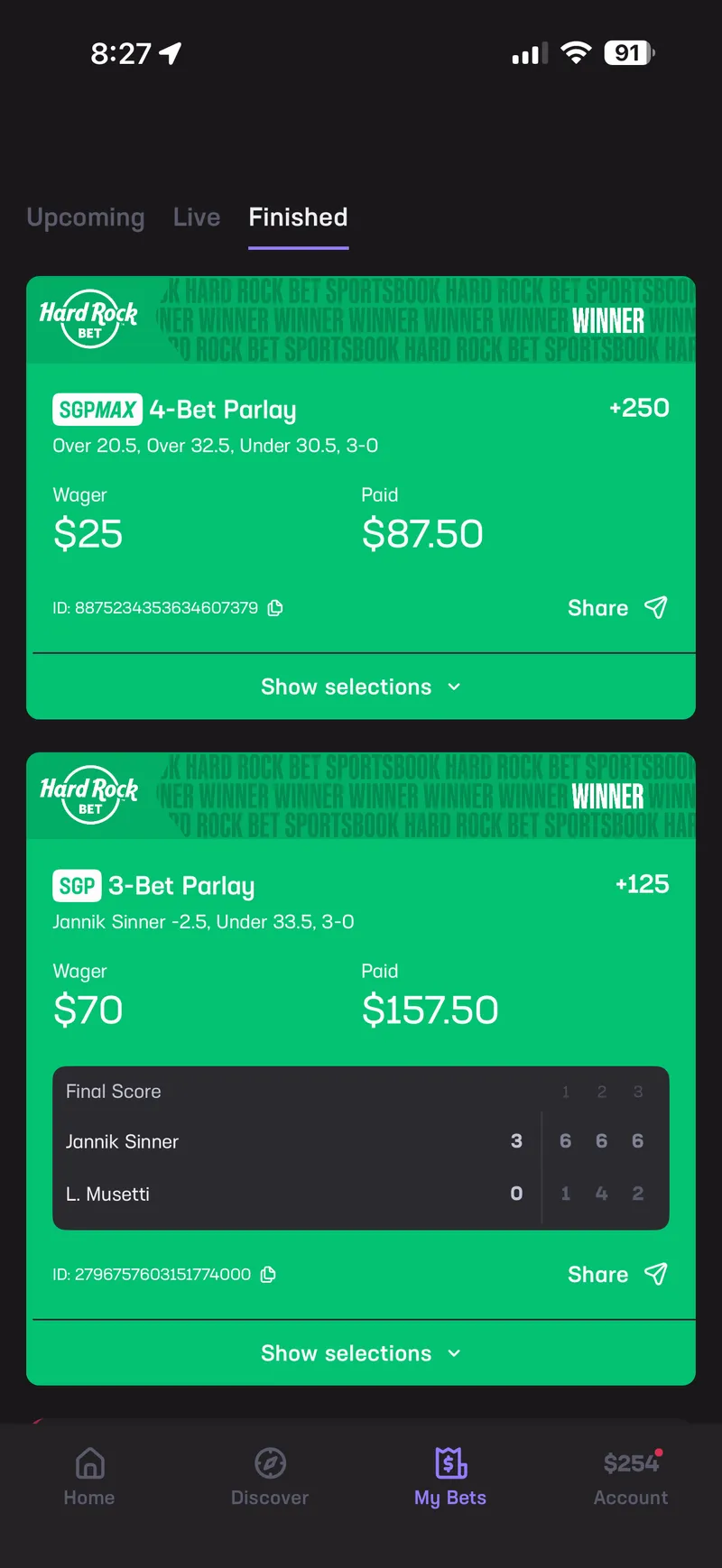Expand selections for the 4-Bet Parlay
Viewport: 722px width, 1568px height.
(x=361, y=687)
